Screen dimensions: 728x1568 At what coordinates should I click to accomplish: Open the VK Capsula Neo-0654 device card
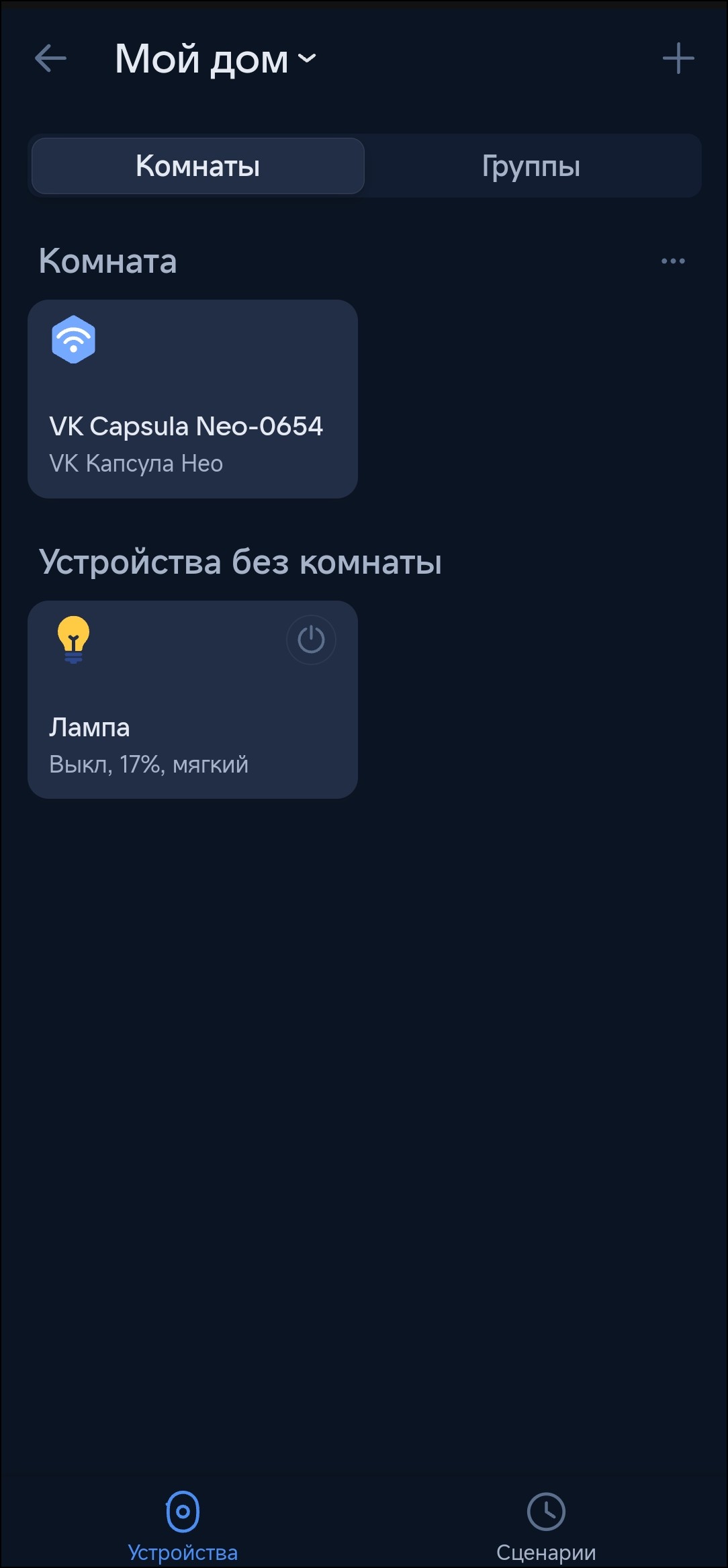193,399
